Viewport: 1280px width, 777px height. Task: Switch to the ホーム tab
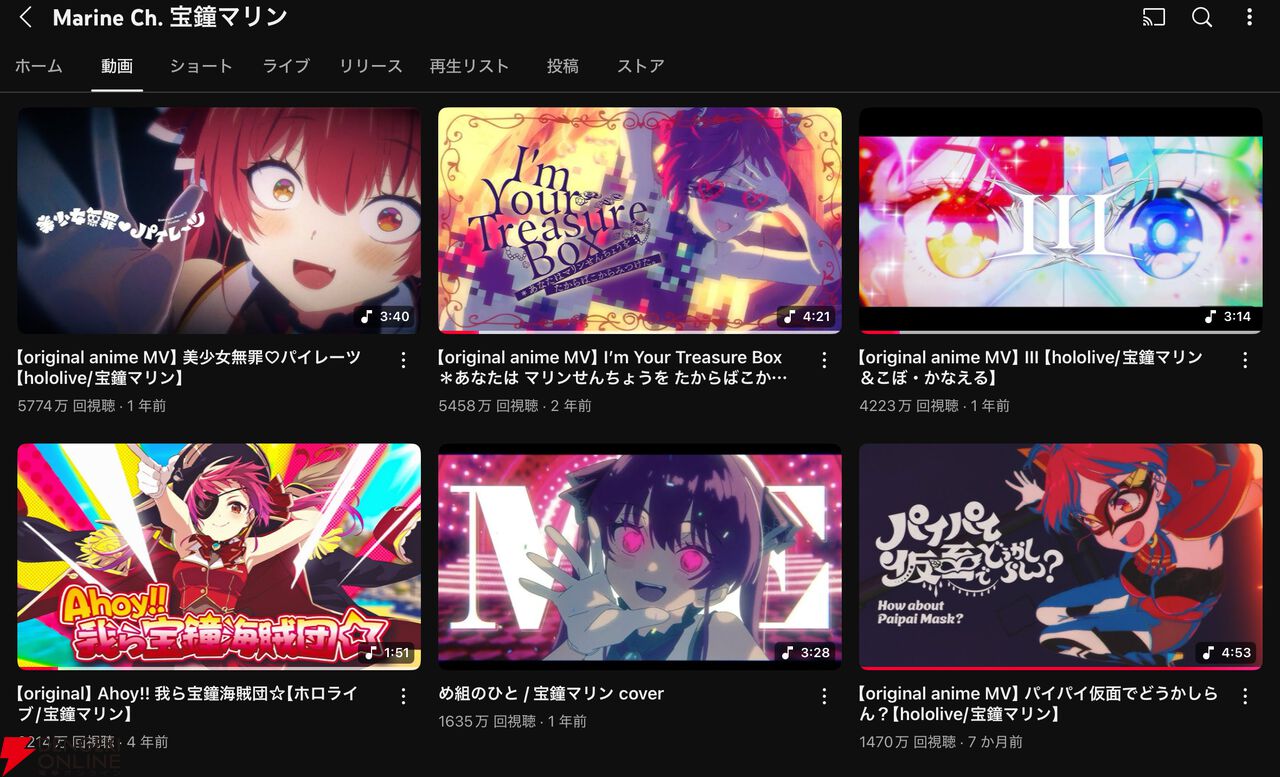pos(38,66)
